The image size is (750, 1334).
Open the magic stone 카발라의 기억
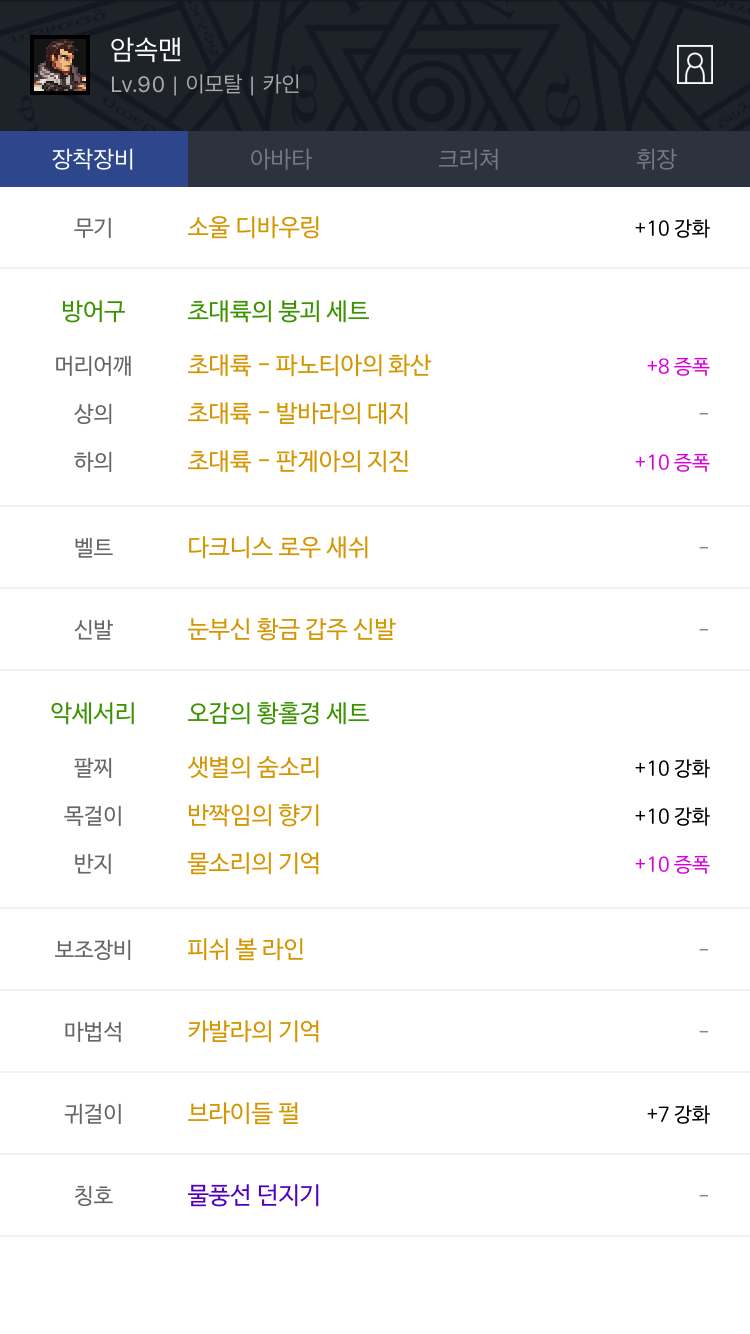(254, 1031)
